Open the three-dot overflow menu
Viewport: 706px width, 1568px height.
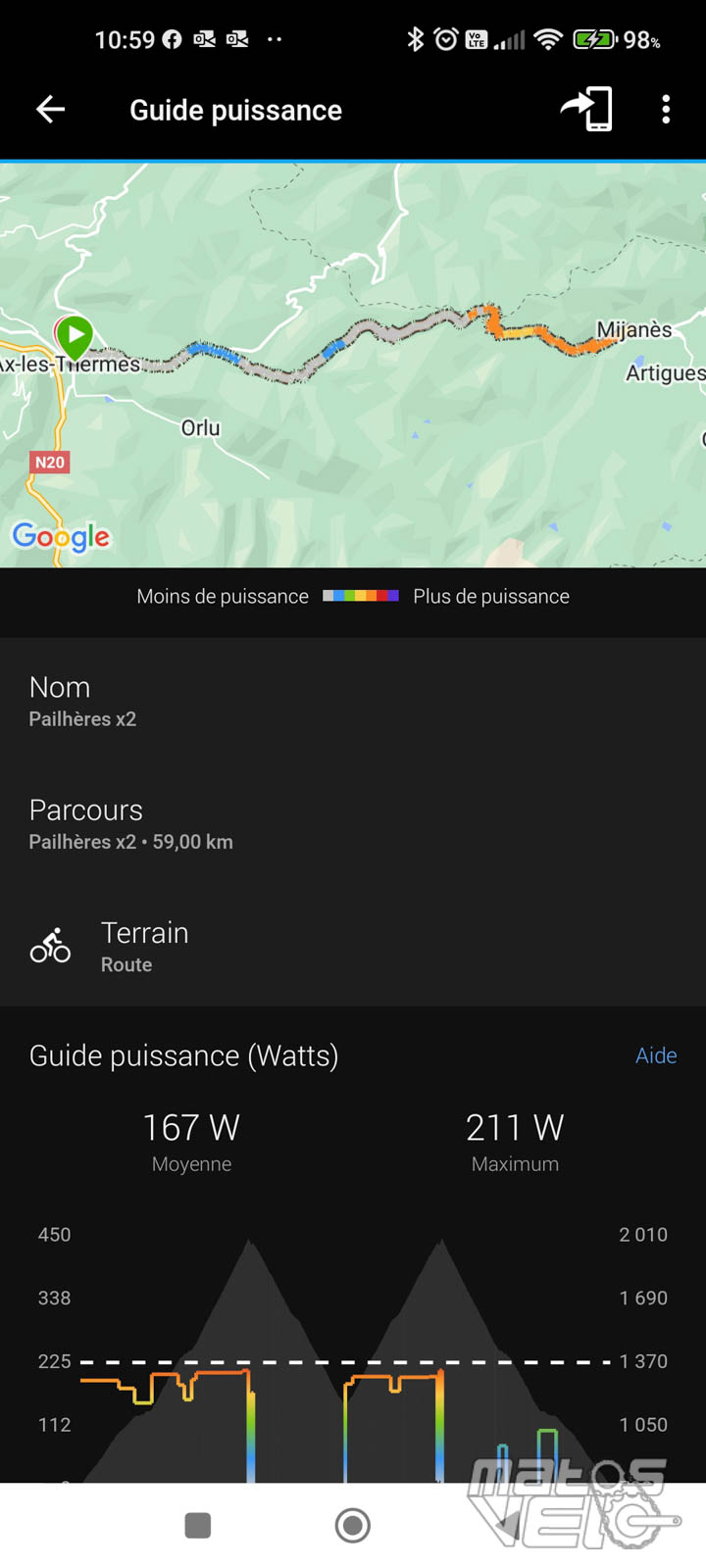(x=666, y=110)
